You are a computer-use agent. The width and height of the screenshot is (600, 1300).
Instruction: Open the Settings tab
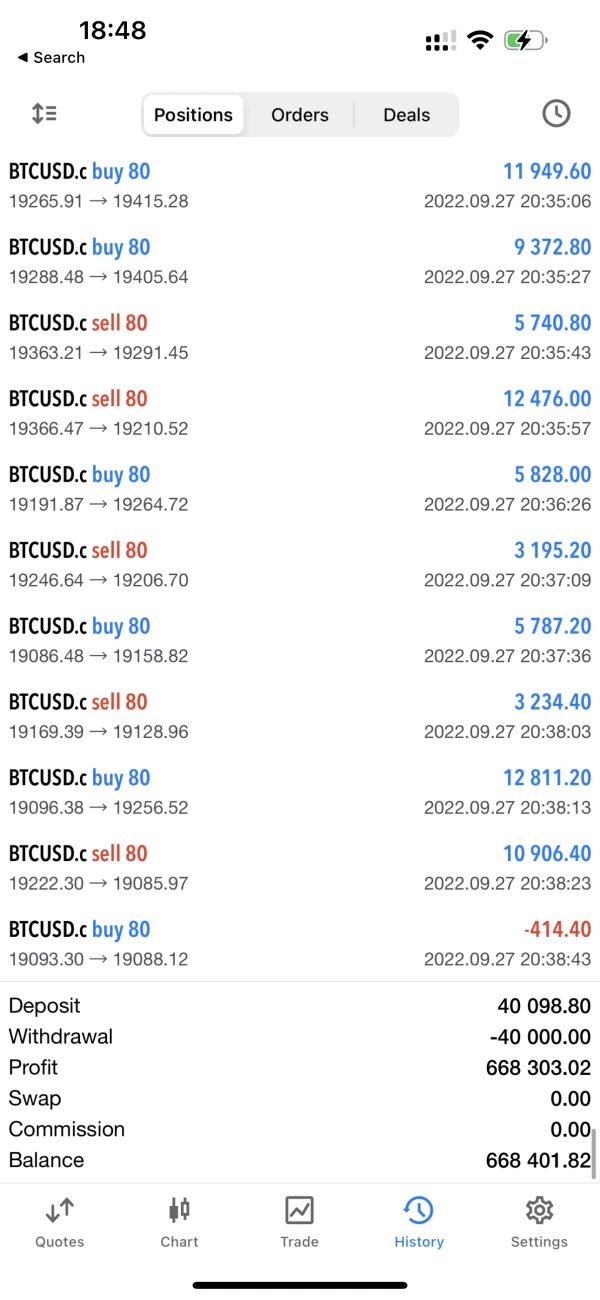pos(539,1222)
